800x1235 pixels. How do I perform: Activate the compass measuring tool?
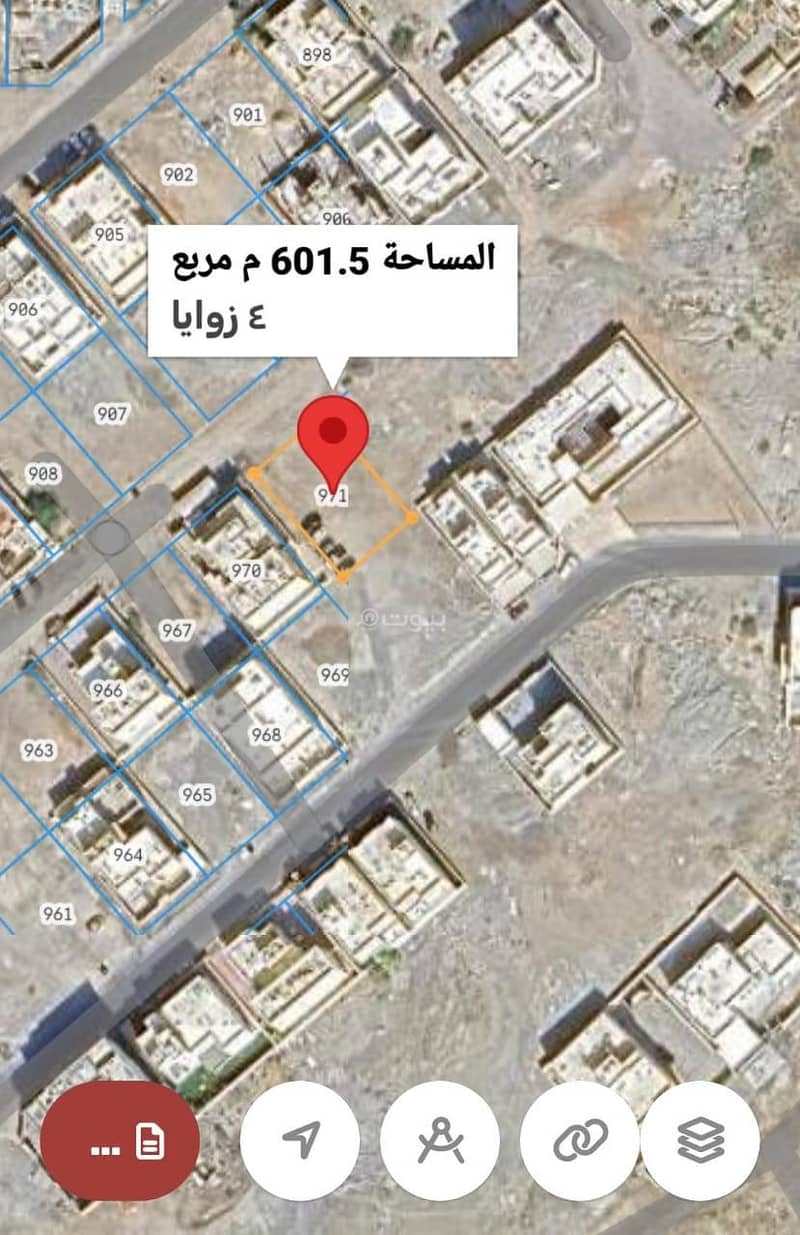pyautogui.click(x=440, y=1141)
